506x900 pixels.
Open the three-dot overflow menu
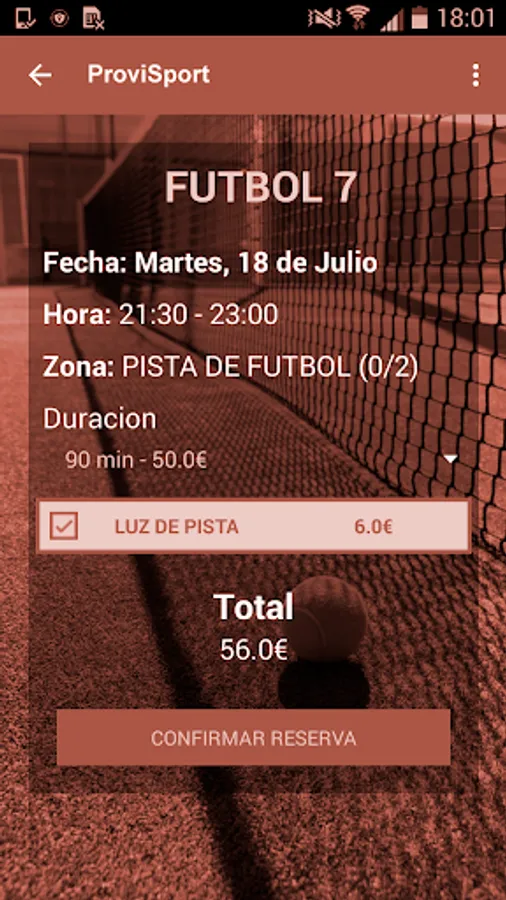click(475, 75)
